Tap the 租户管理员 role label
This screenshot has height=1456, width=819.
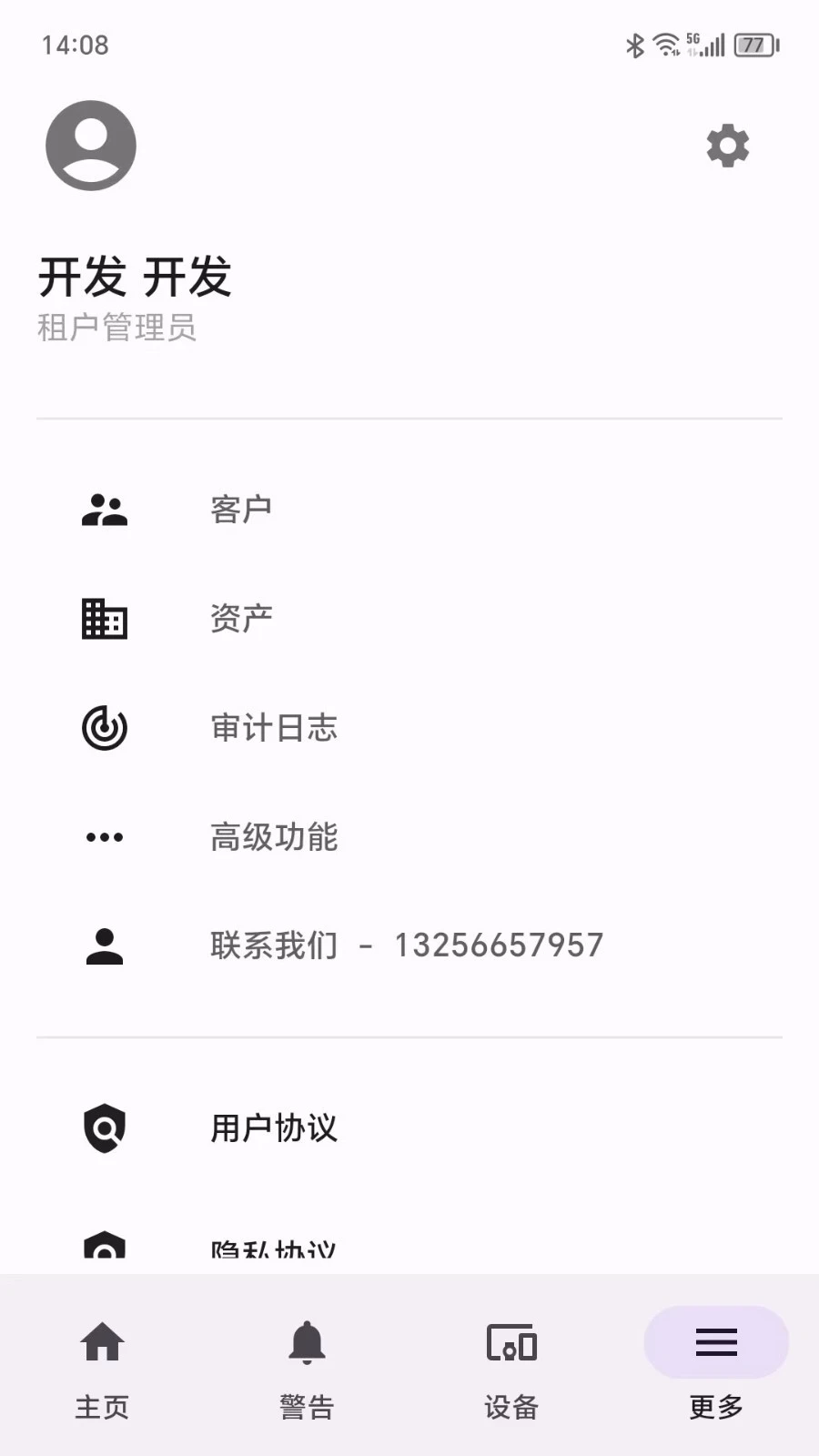coord(117,329)
